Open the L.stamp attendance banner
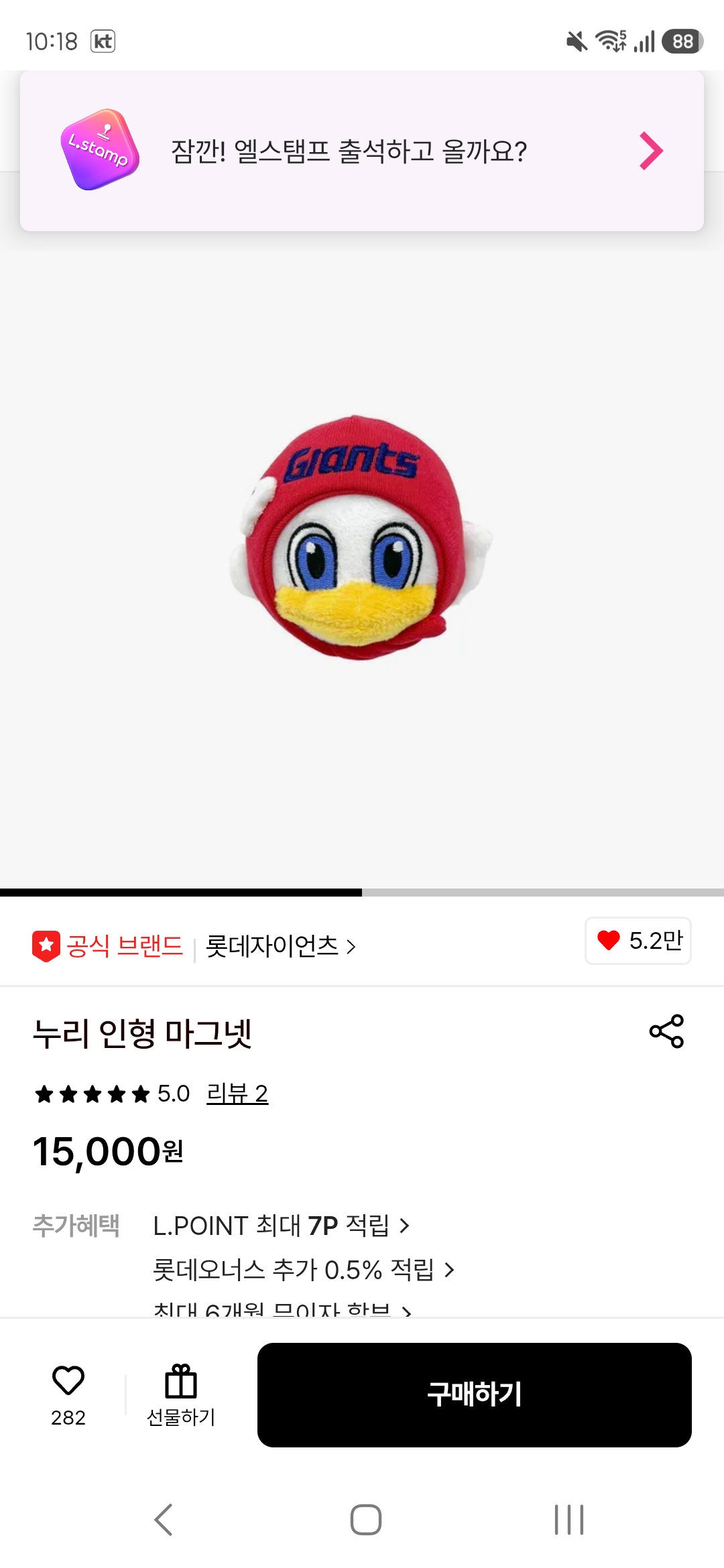The image size is (724, 1568). pos(362,151)
